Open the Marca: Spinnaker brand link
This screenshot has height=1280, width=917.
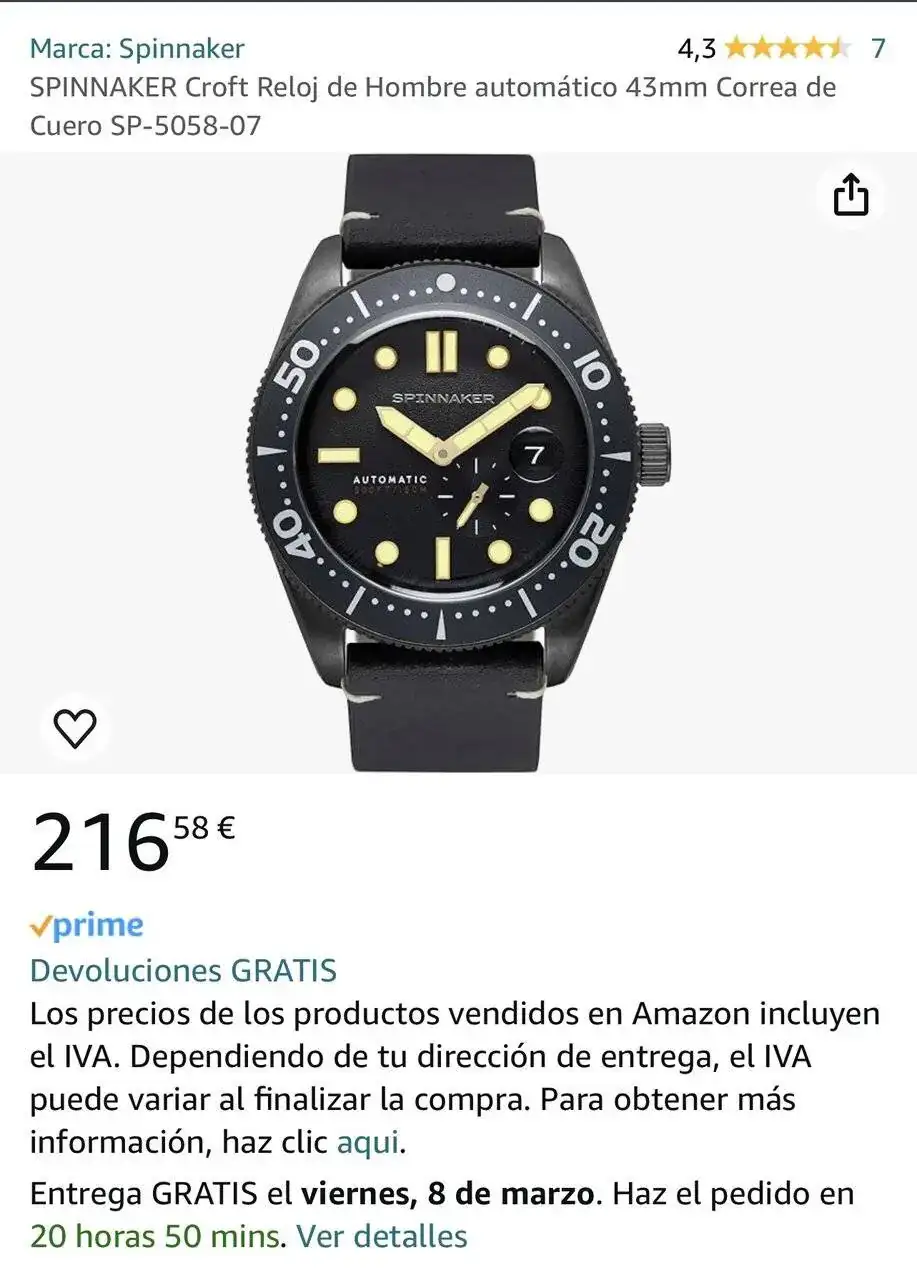[137, 48]
